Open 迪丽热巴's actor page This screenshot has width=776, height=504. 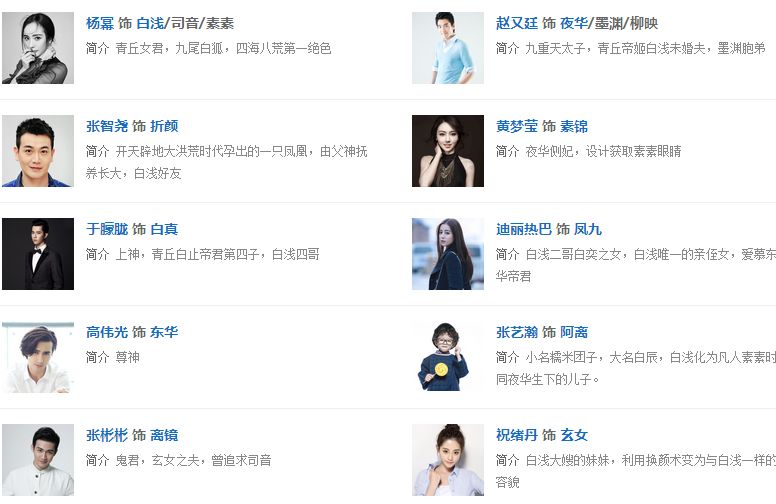point(523,229)
